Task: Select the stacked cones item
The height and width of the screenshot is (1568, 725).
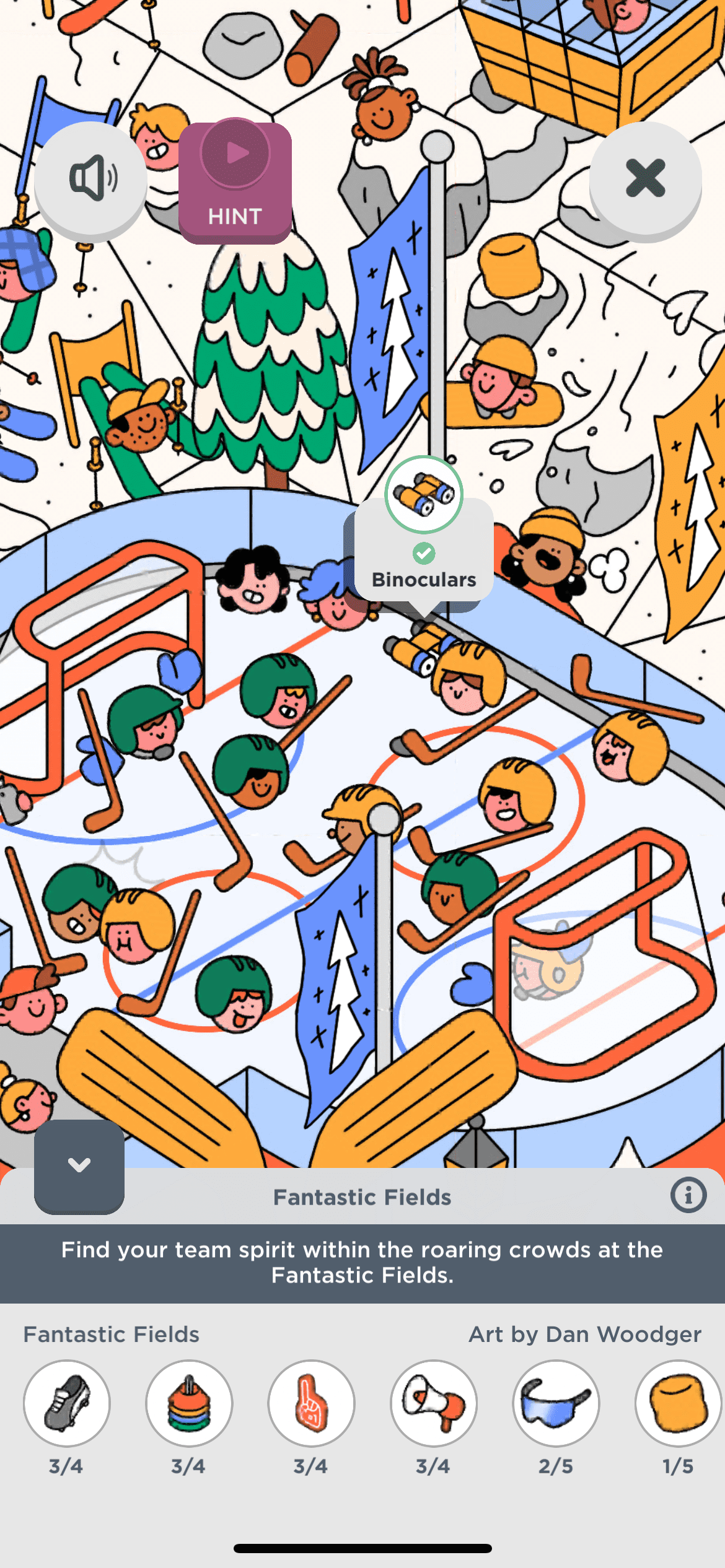Action: [x=189, y=1403]
